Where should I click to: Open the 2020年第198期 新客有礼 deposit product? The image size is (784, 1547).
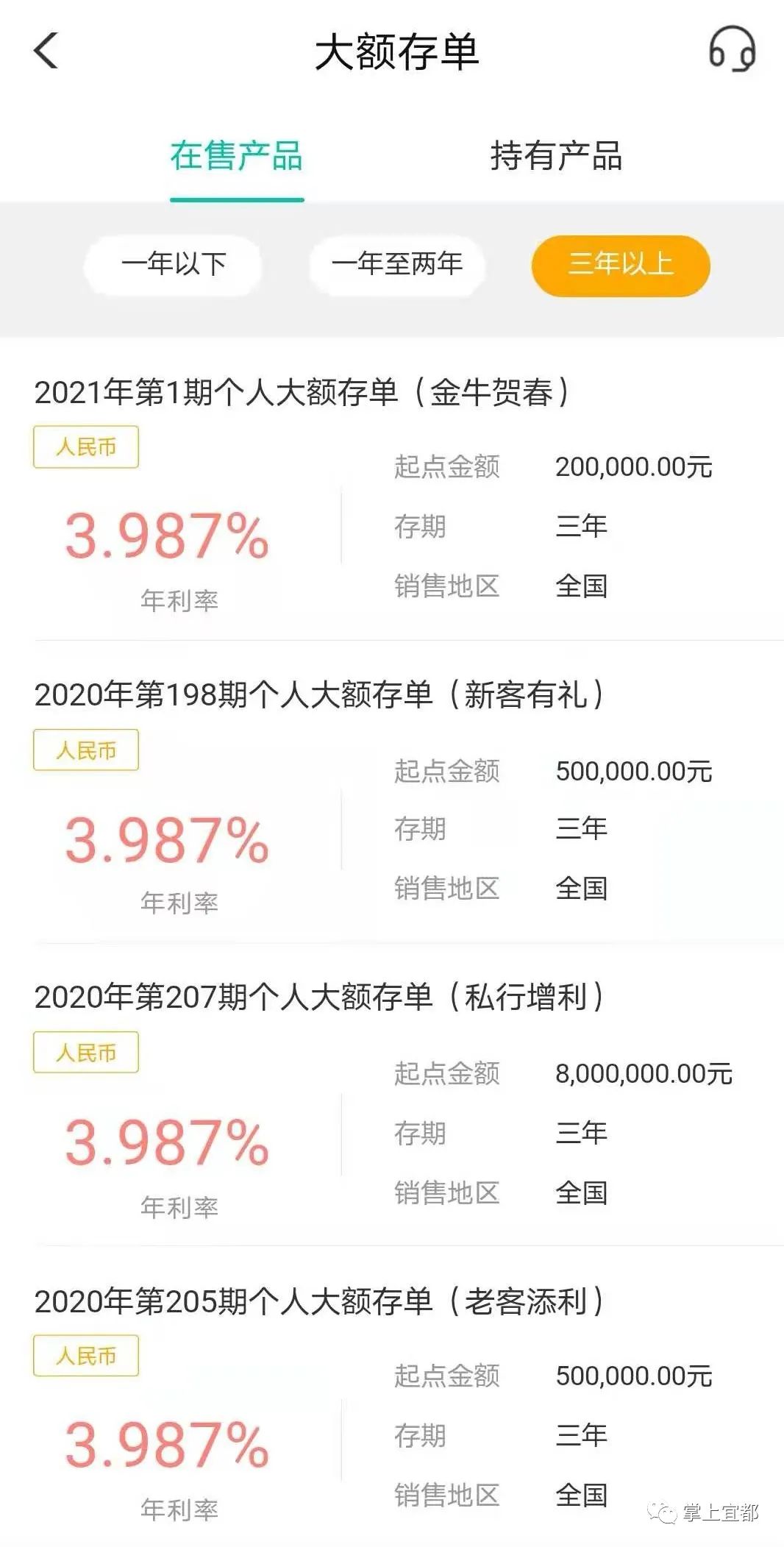[392, 793]
